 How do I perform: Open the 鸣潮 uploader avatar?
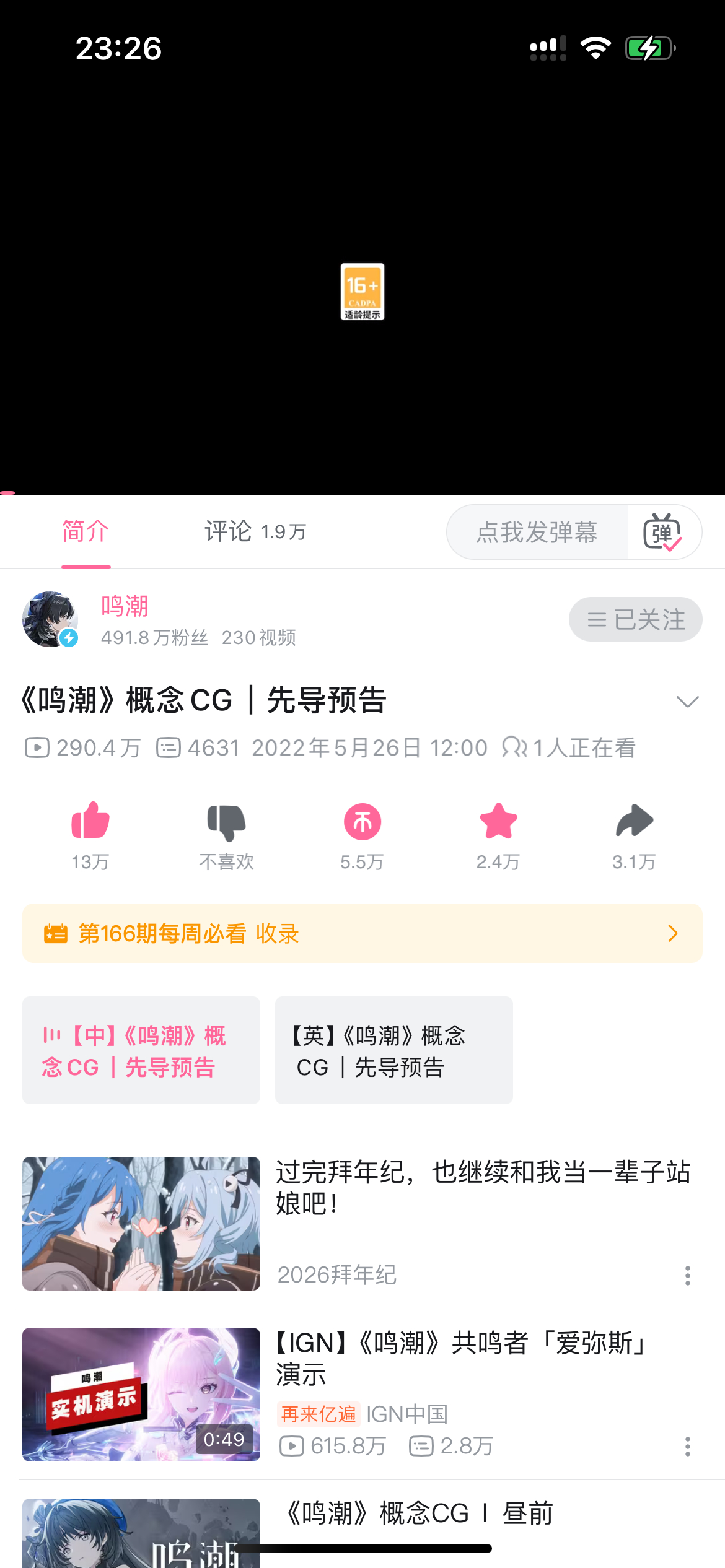tap(50, 619)
